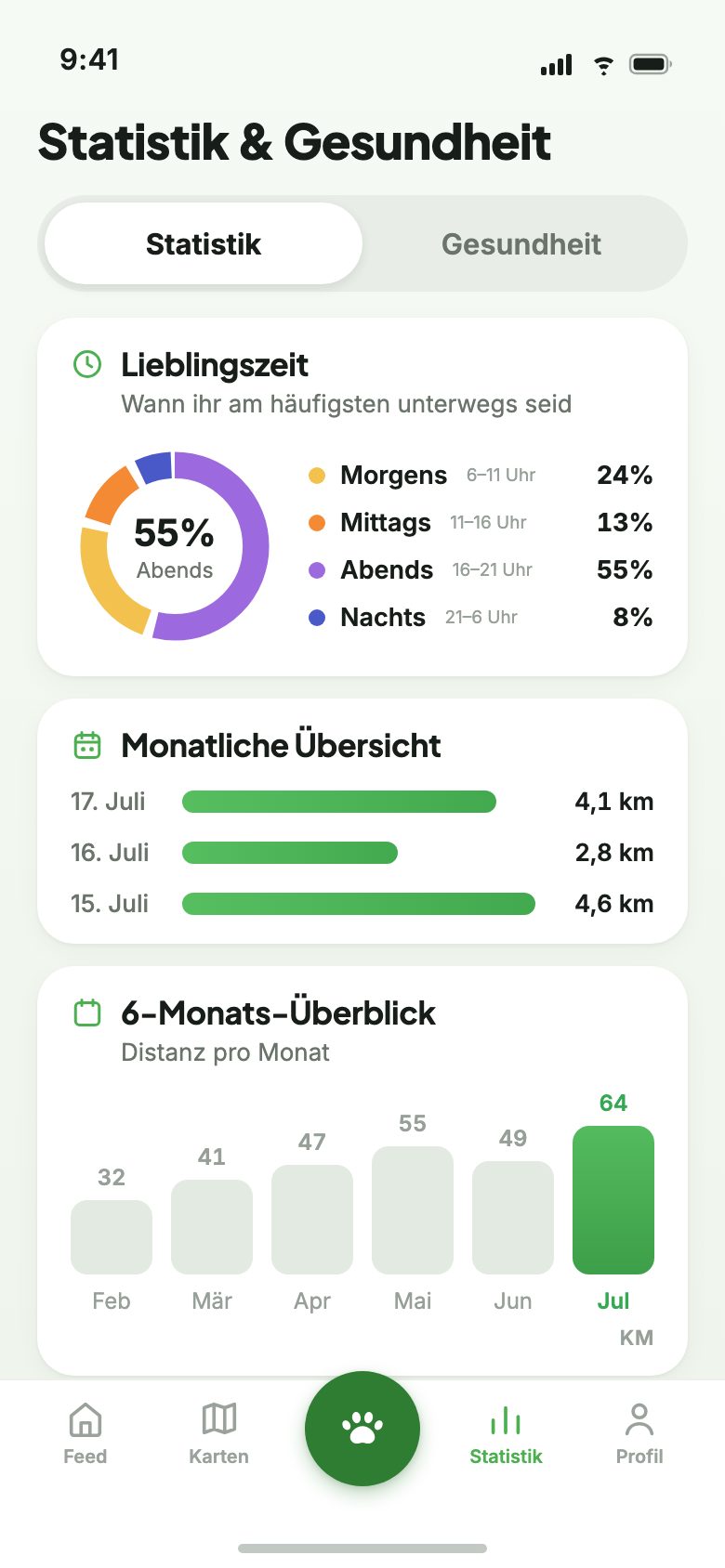Switch to the Profil tab
The width and height of the screenshot is (725, 1568).
click(x=639, y=1433)
